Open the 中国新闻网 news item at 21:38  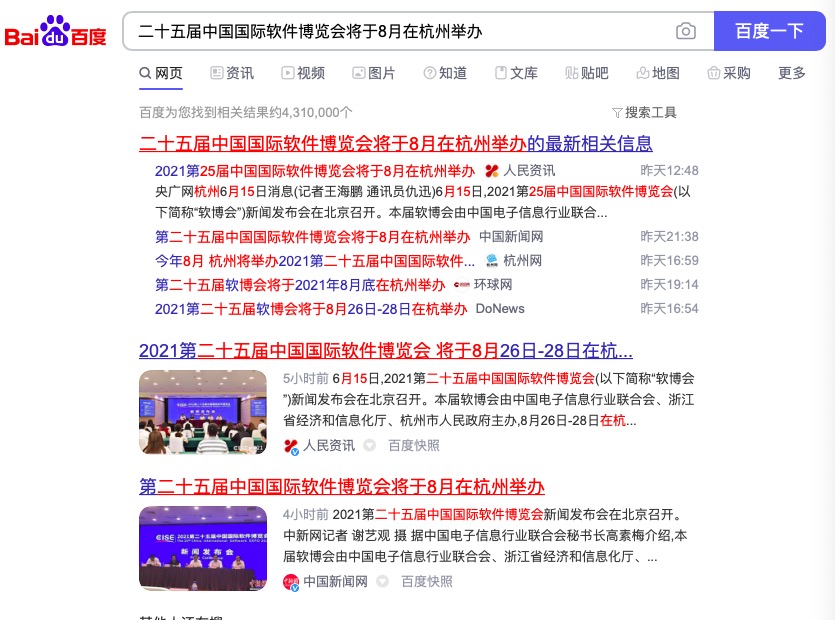point(312,237)
